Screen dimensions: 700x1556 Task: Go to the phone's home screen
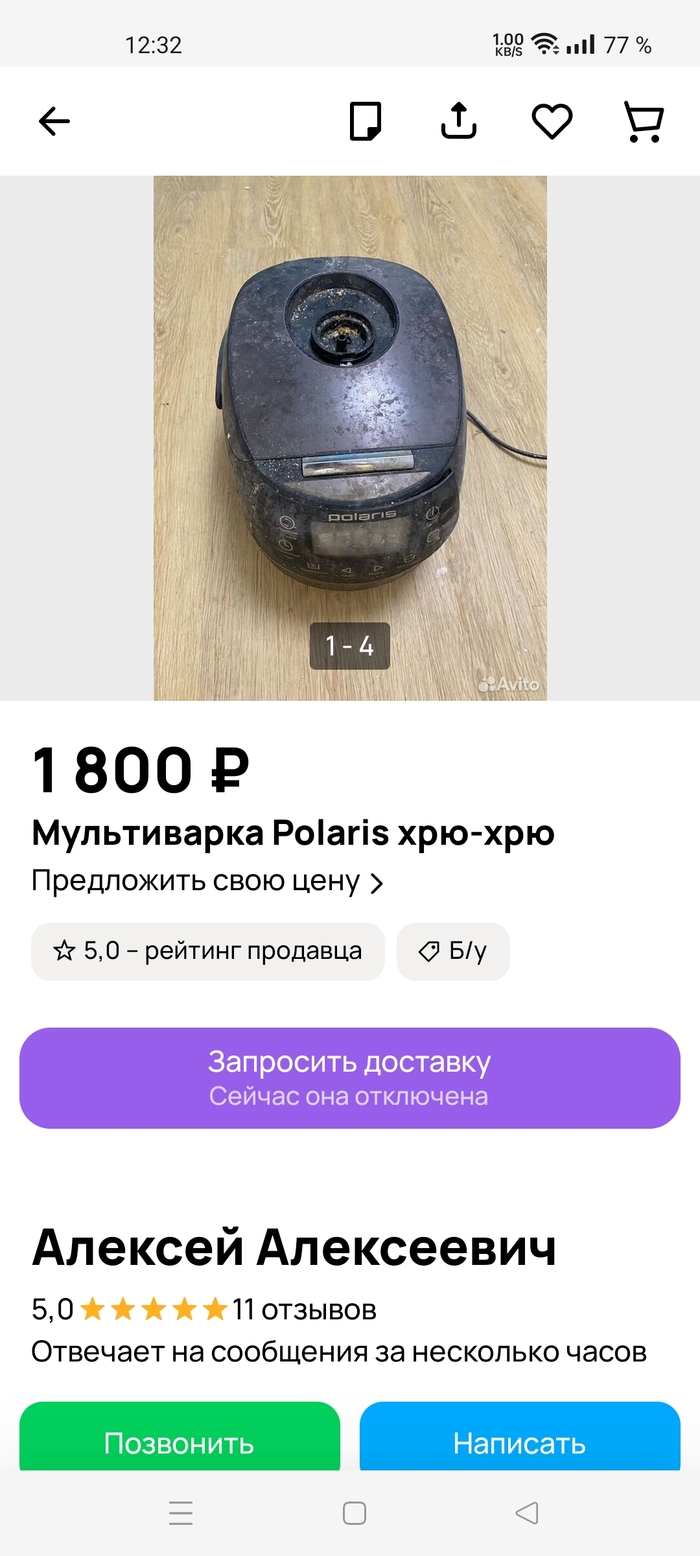tap(354, 1513)
